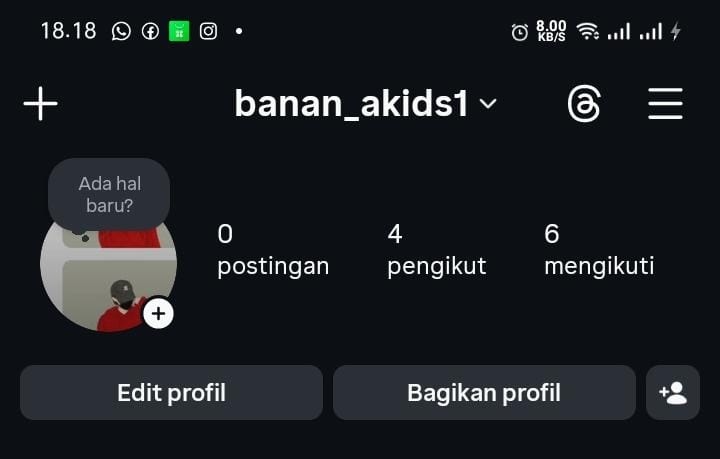The height and width of the screenshot is (459, 720).
Task: Tap the "Ada hal baru?" note bubble
Action: tap(109, 195)
